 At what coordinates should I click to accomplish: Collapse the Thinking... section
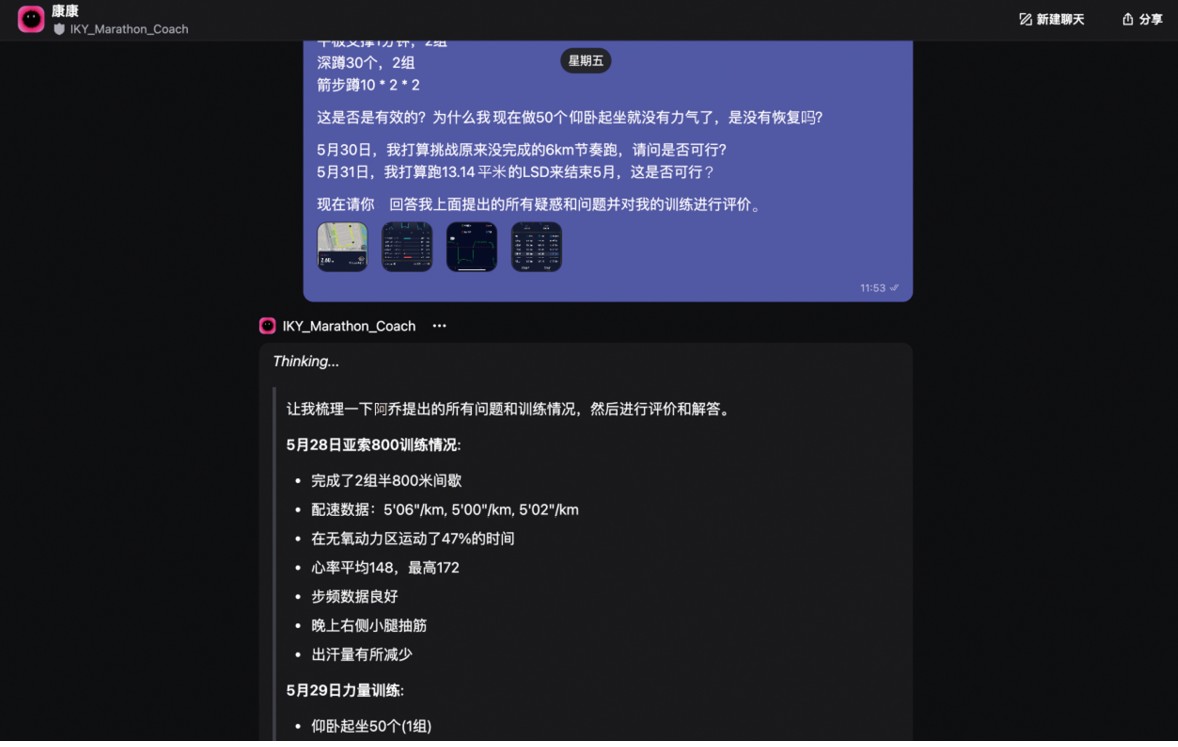[x=306, y=362]
